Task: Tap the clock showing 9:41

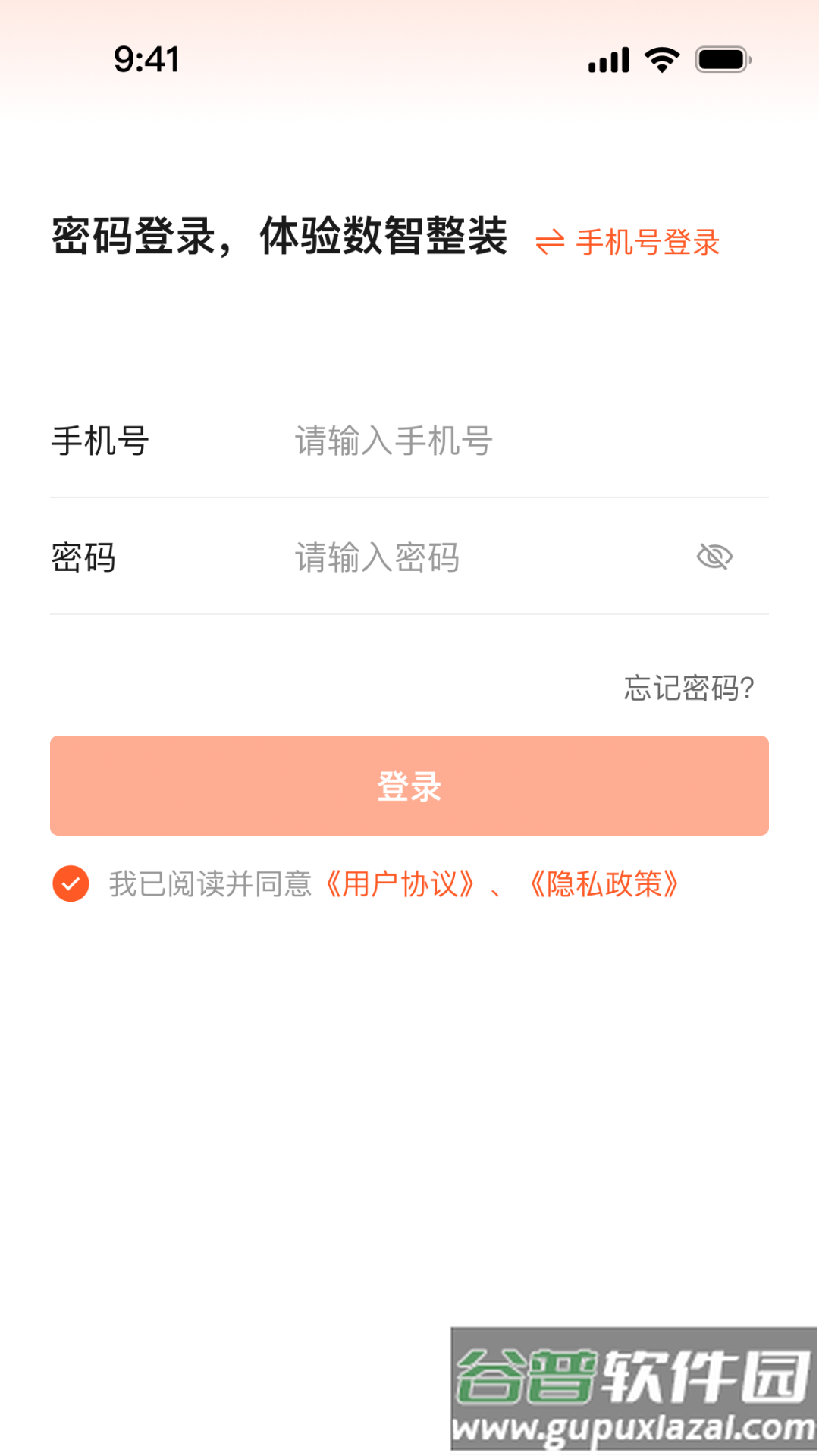Action: (x=146, y=60)
